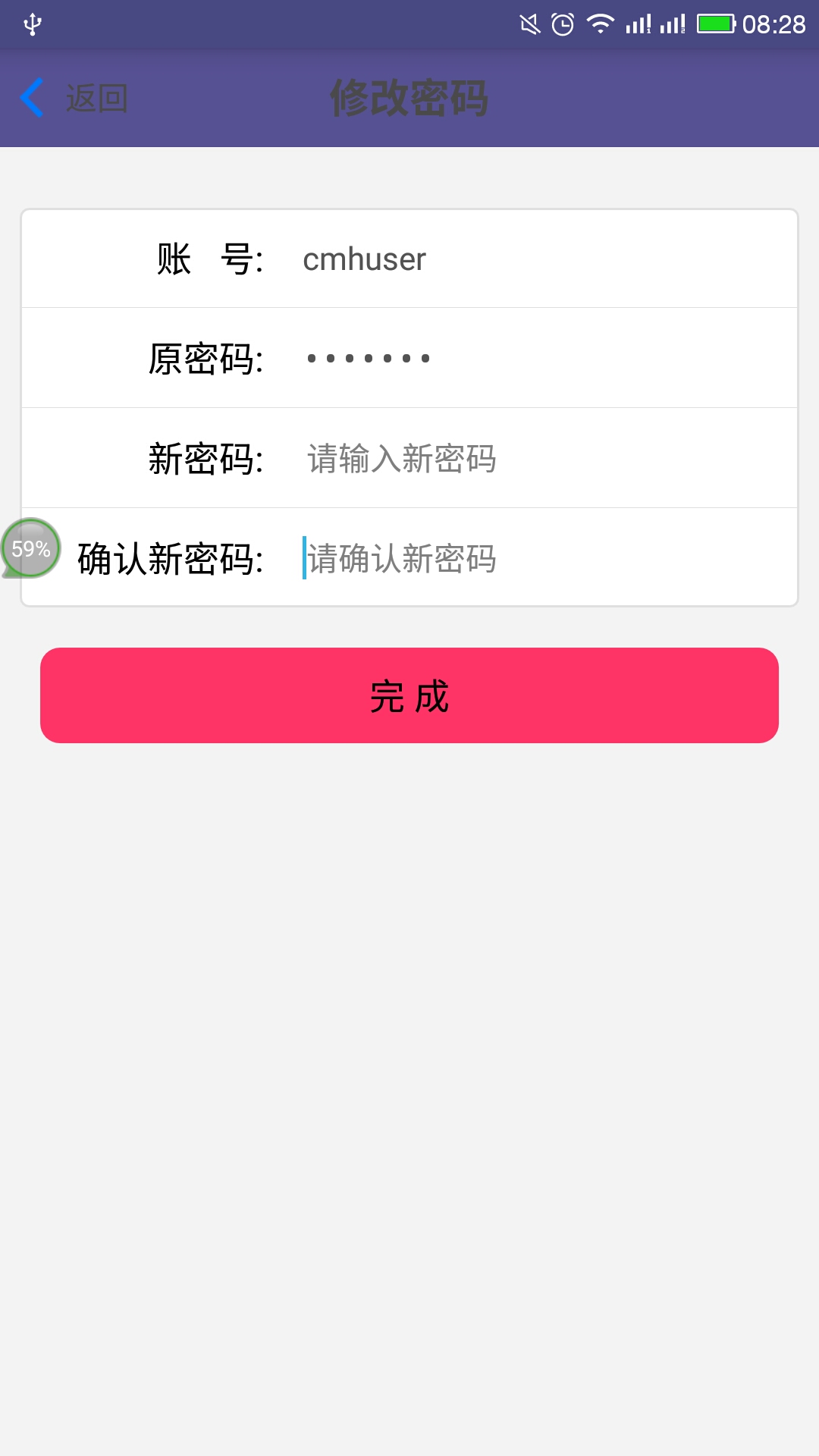Tap the floating 59% assistant bubble

(30, 548)
